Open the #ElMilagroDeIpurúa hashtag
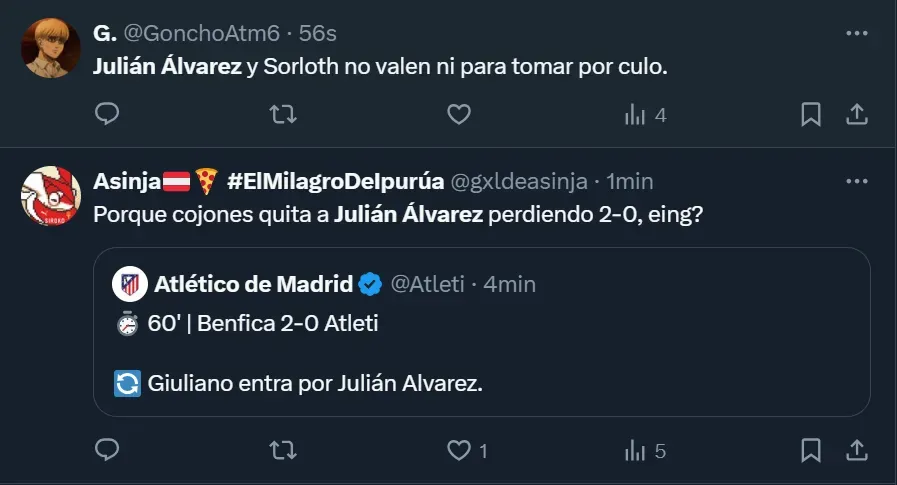897x485 pixels. pos(335,182)
